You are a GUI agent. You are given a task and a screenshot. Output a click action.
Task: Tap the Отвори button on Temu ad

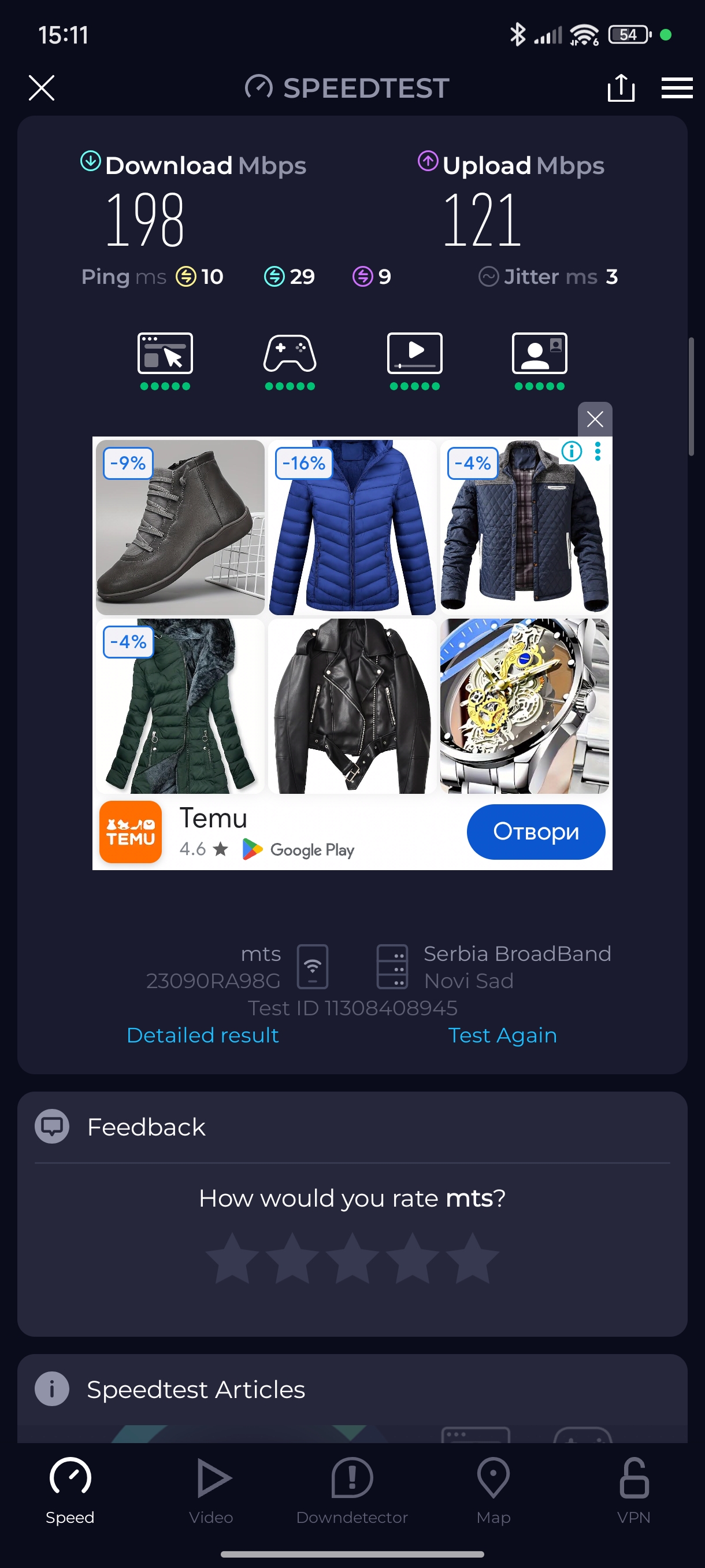[x=535, y=831]
